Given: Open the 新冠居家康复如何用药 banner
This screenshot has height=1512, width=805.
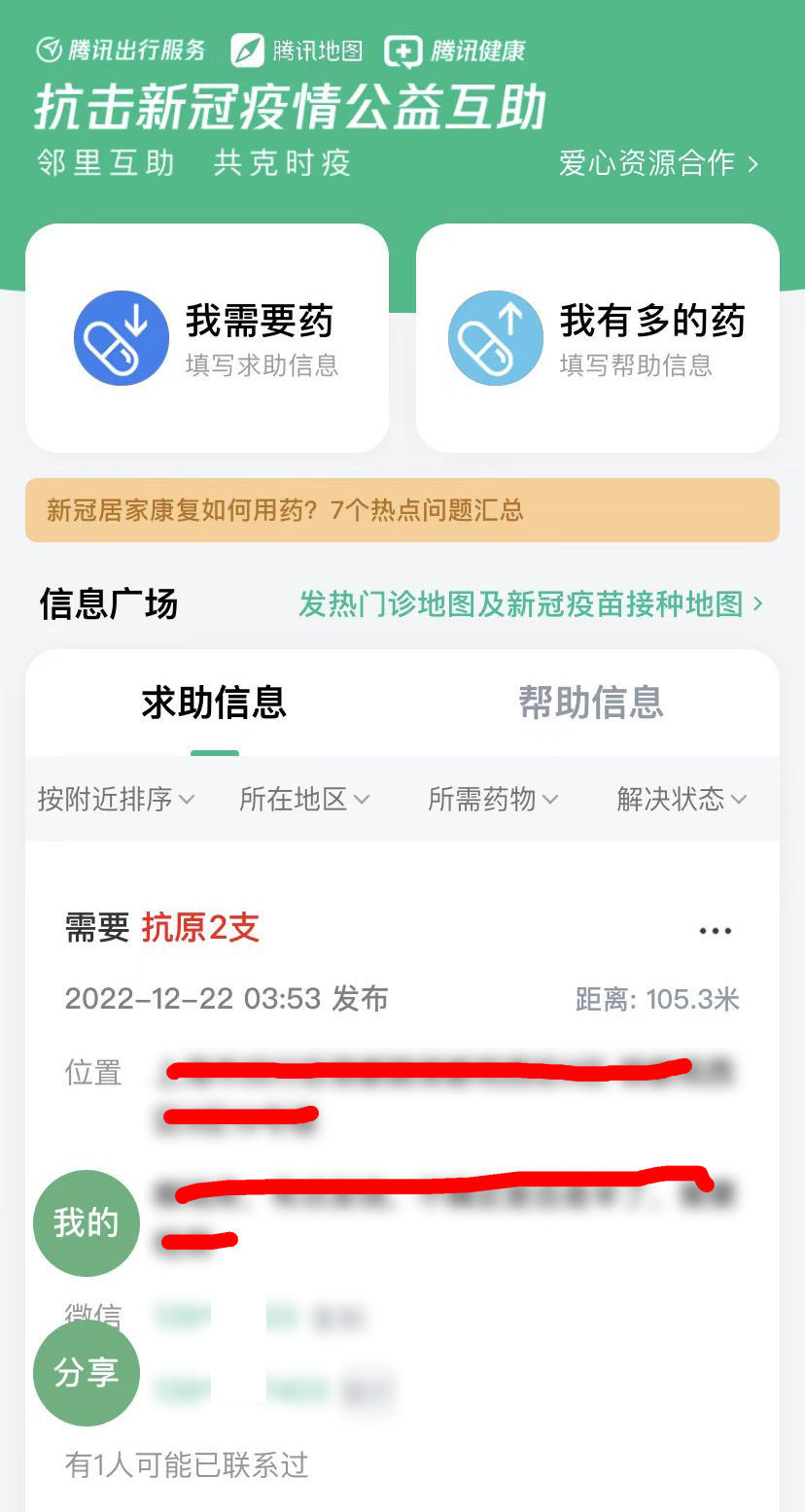Looking at the screenshot, I should coord(402,510).
